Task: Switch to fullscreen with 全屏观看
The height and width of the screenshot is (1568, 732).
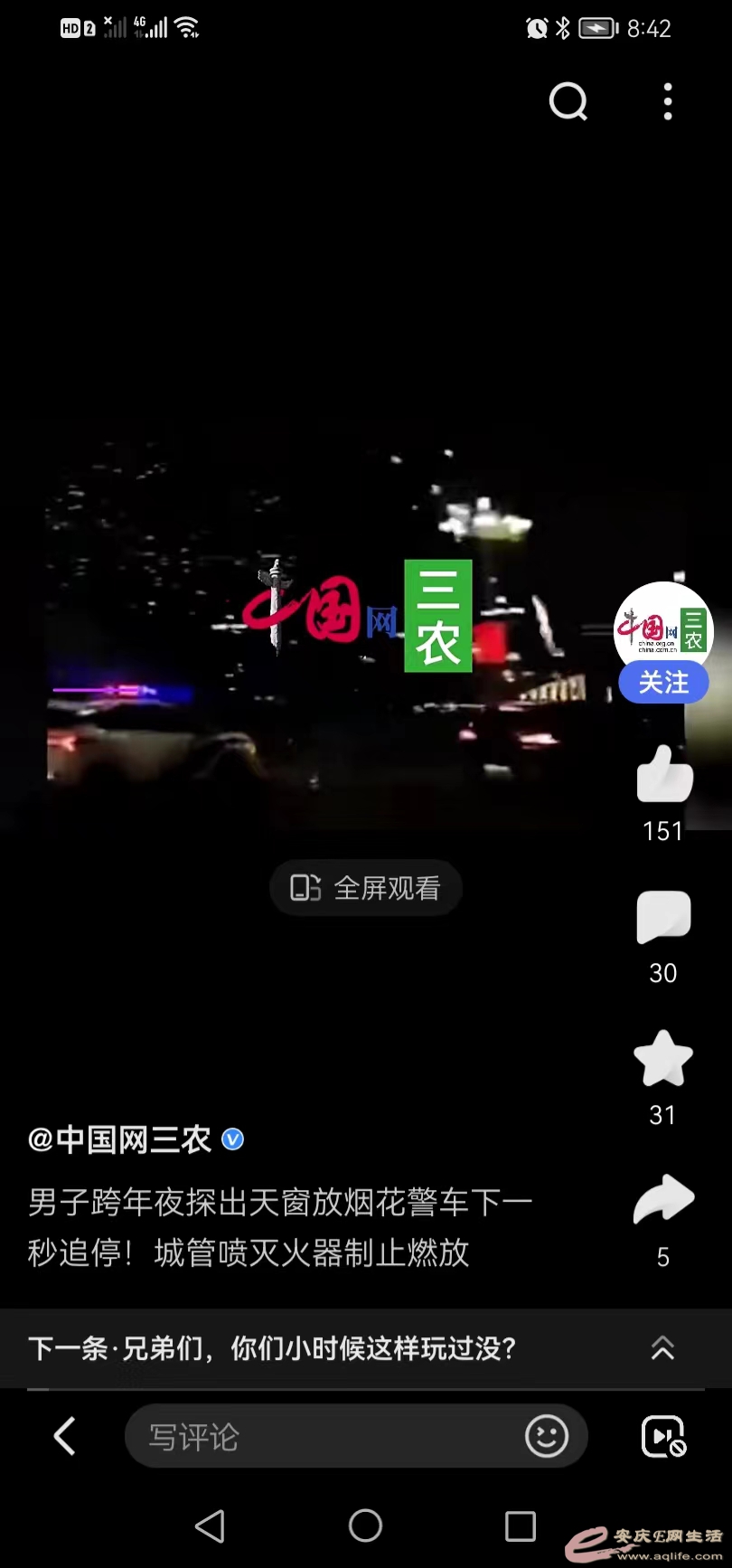Action: click(x=366, y=888)
